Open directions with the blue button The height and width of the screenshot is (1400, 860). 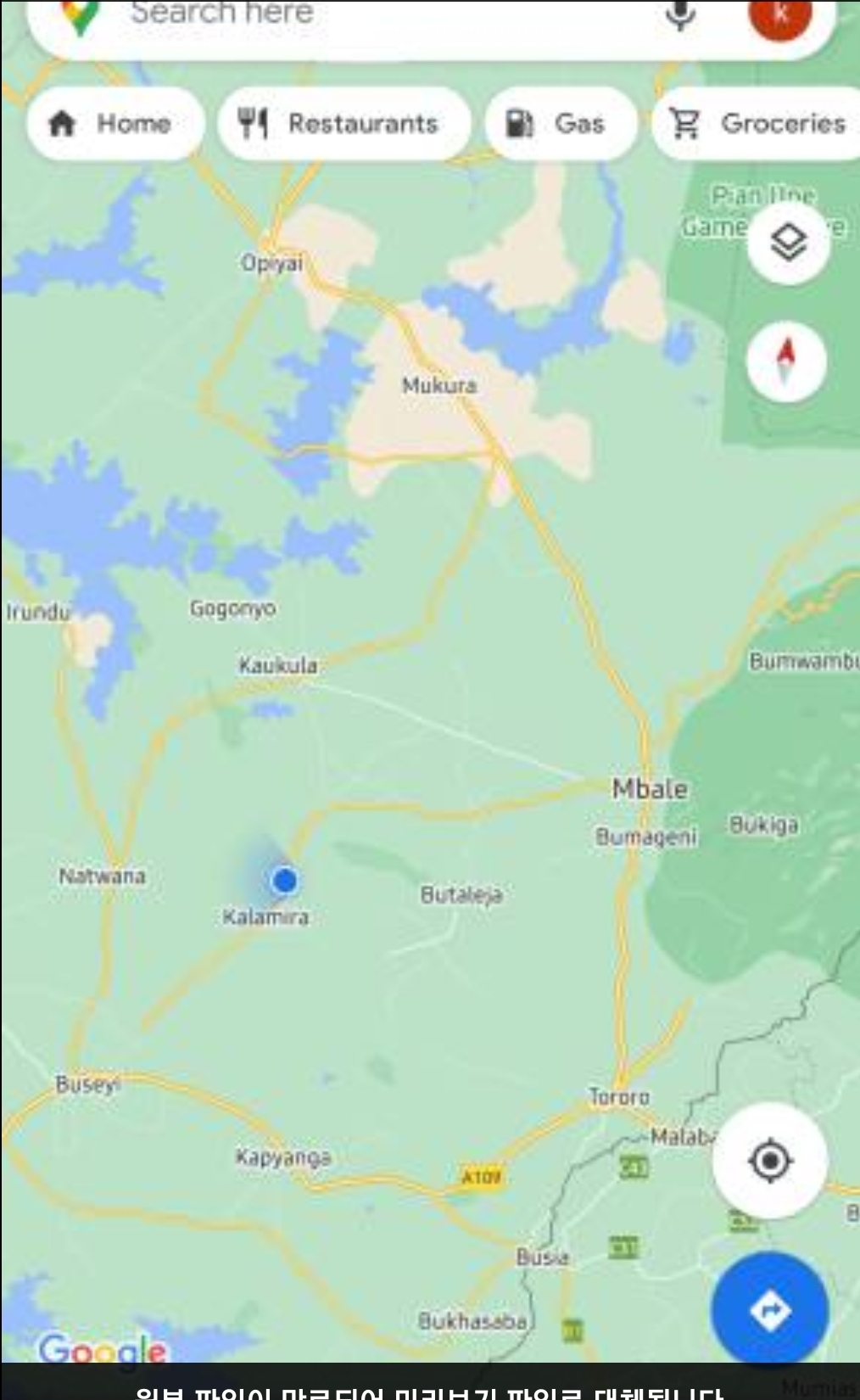pos(769,1310)
